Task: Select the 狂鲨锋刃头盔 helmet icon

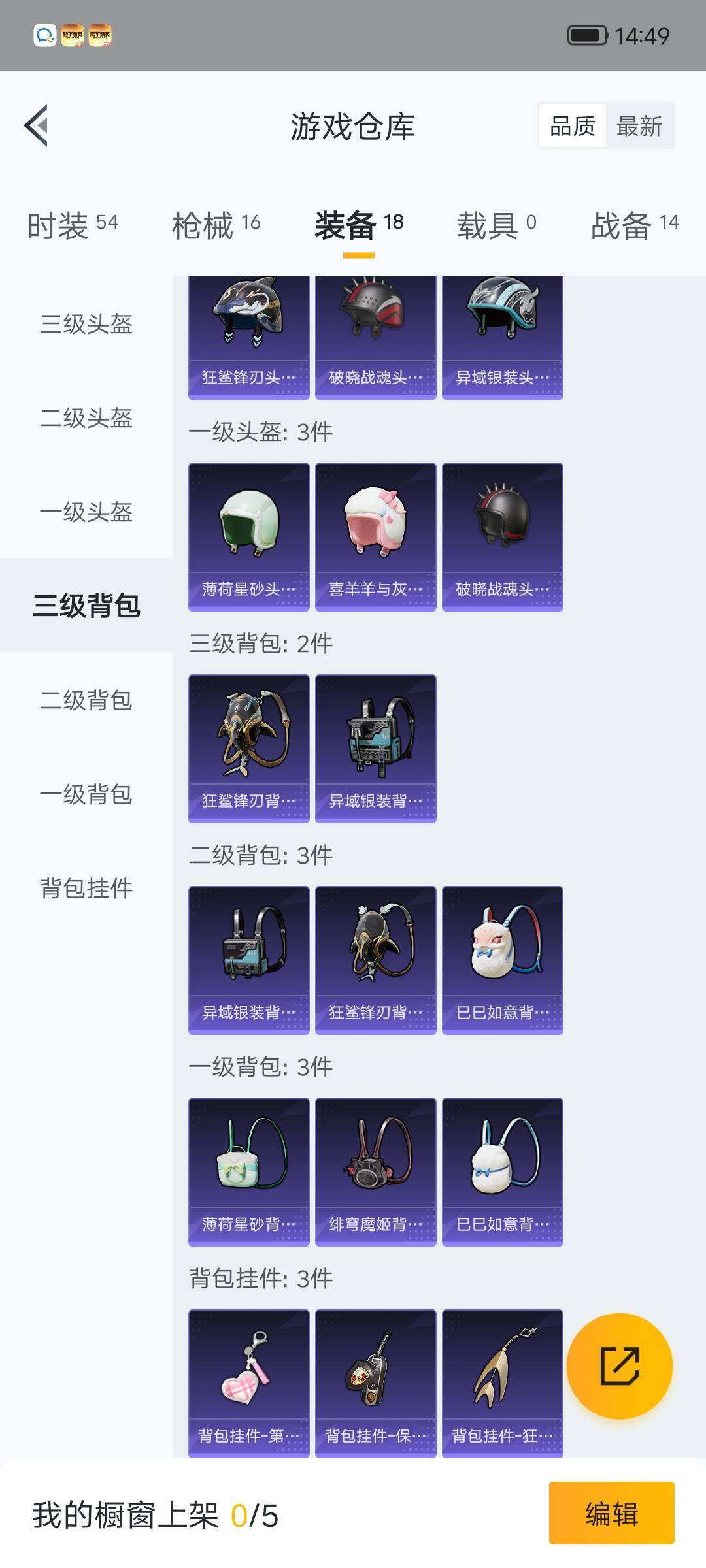Action: click(248, 320)
